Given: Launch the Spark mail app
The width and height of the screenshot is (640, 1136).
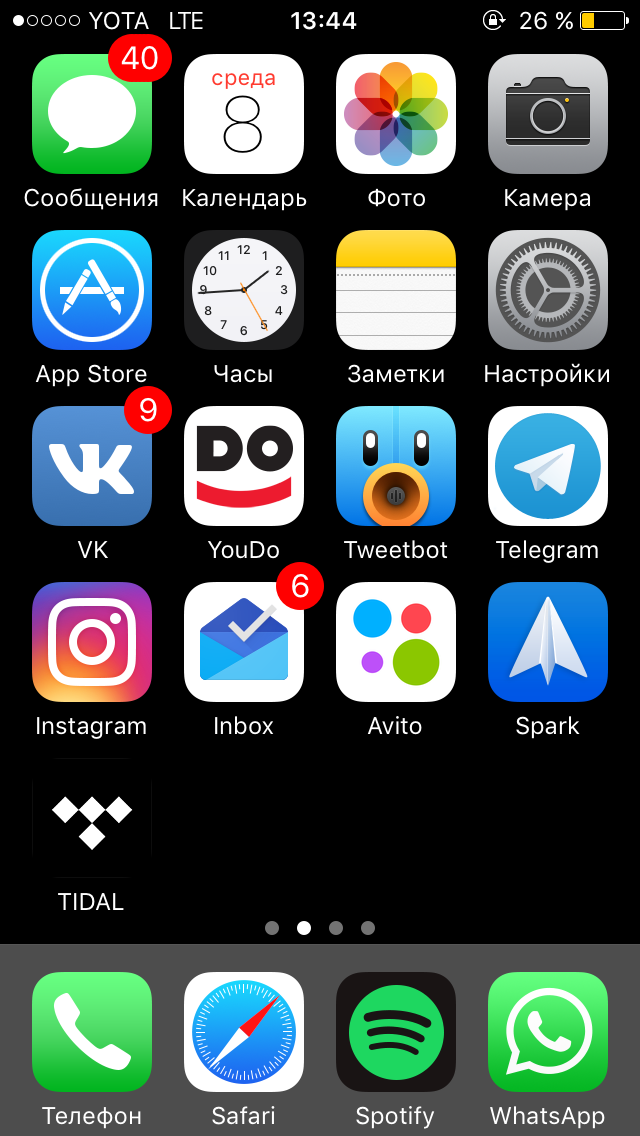Looking at the screenshot, I should 547,642.
